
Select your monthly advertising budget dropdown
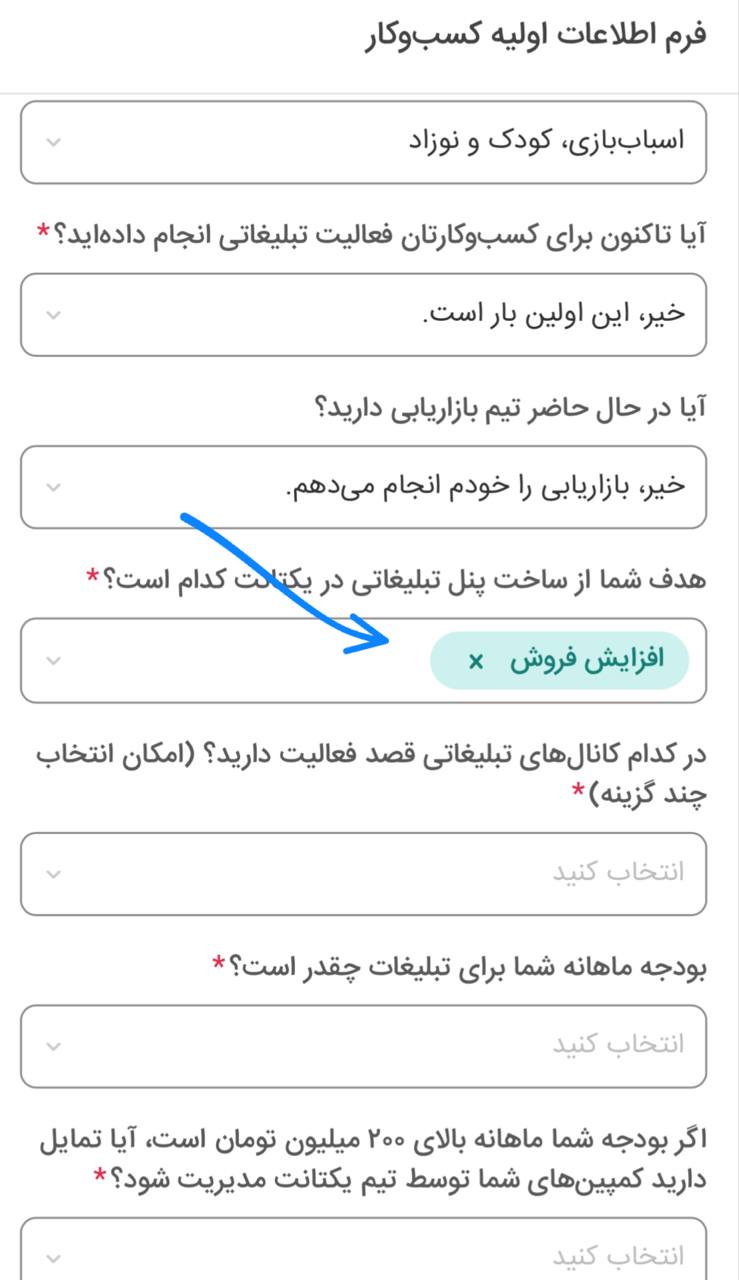pos(363,1046)
